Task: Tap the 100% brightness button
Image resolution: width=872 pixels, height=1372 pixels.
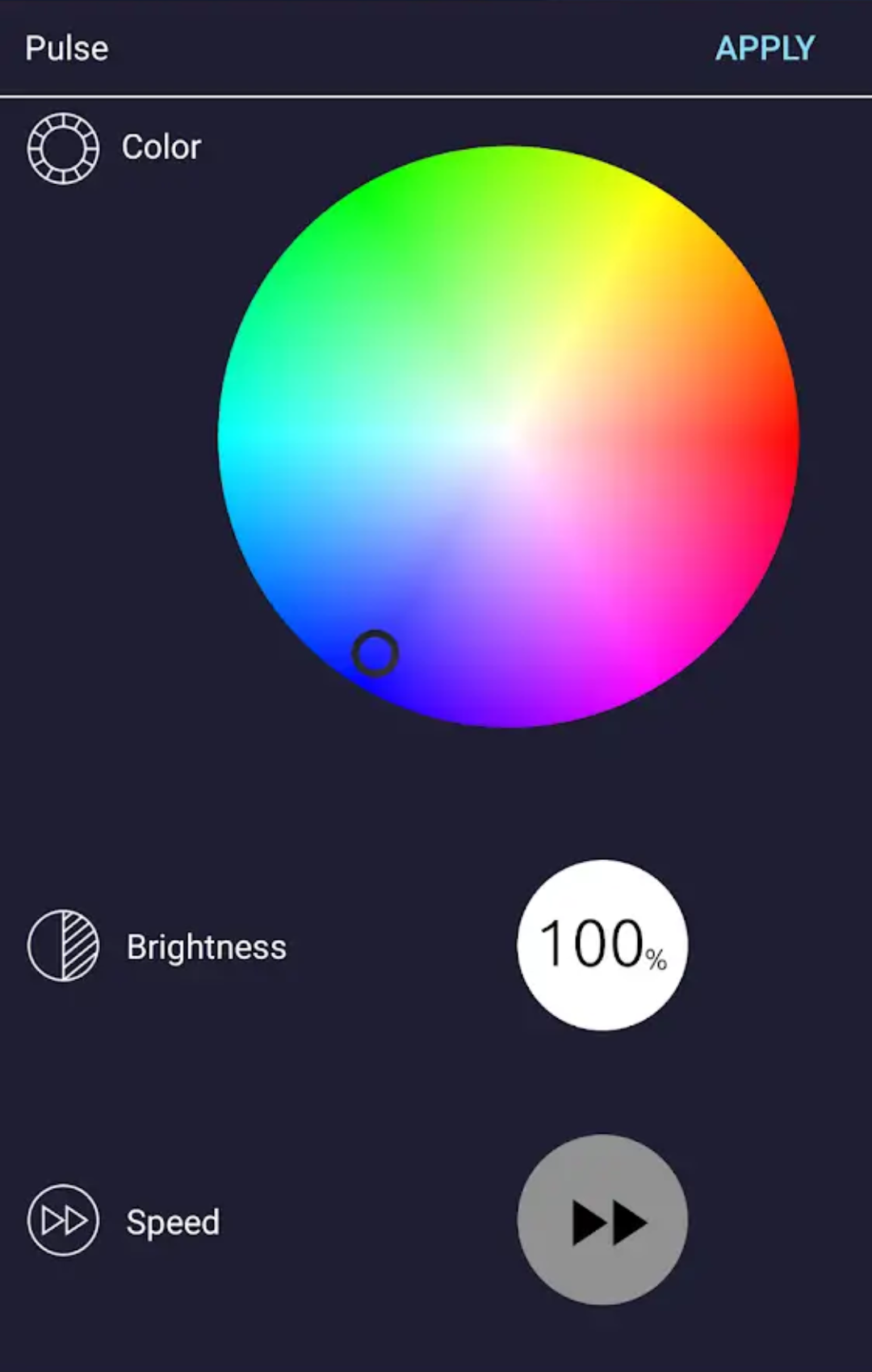Action: point(602,945)
